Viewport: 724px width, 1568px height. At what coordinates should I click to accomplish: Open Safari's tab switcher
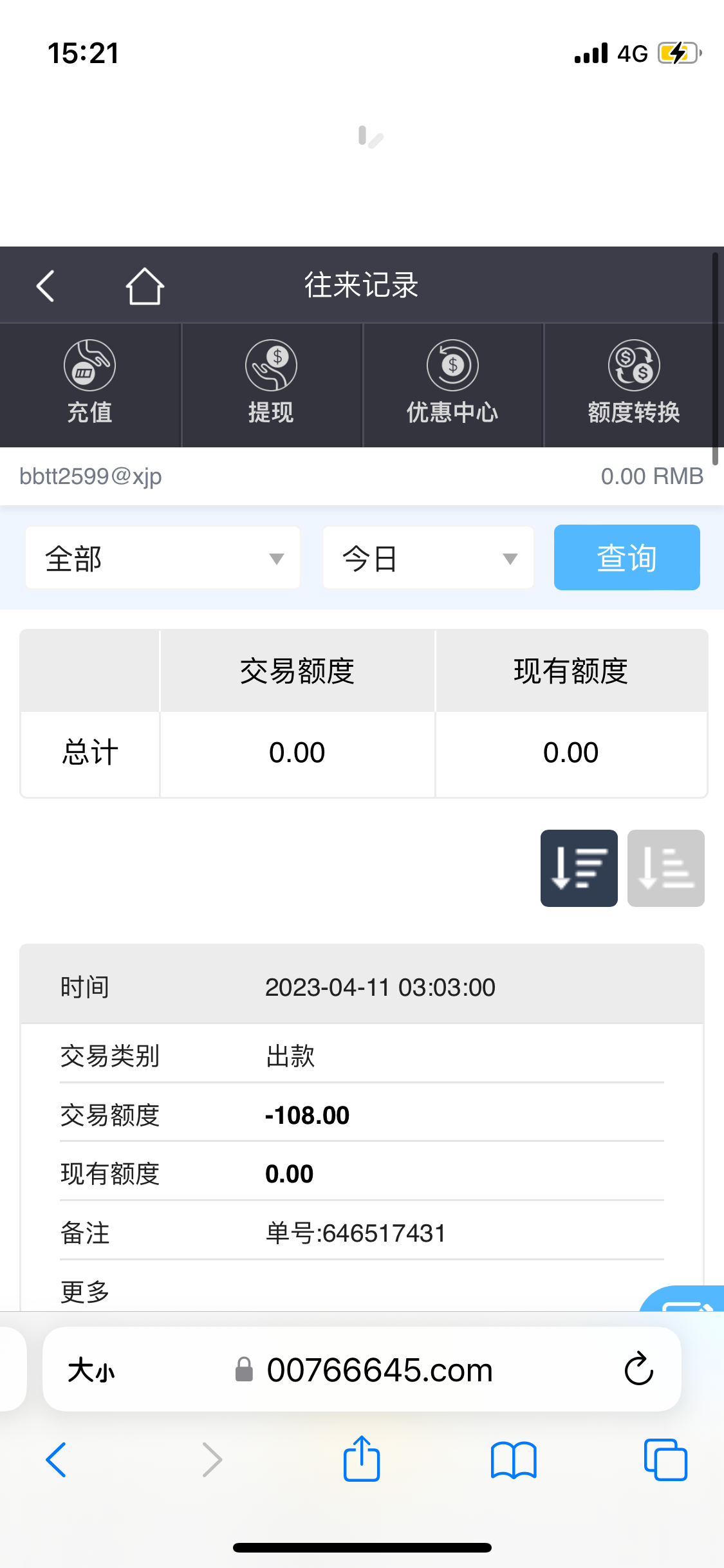coord(666,1460)
